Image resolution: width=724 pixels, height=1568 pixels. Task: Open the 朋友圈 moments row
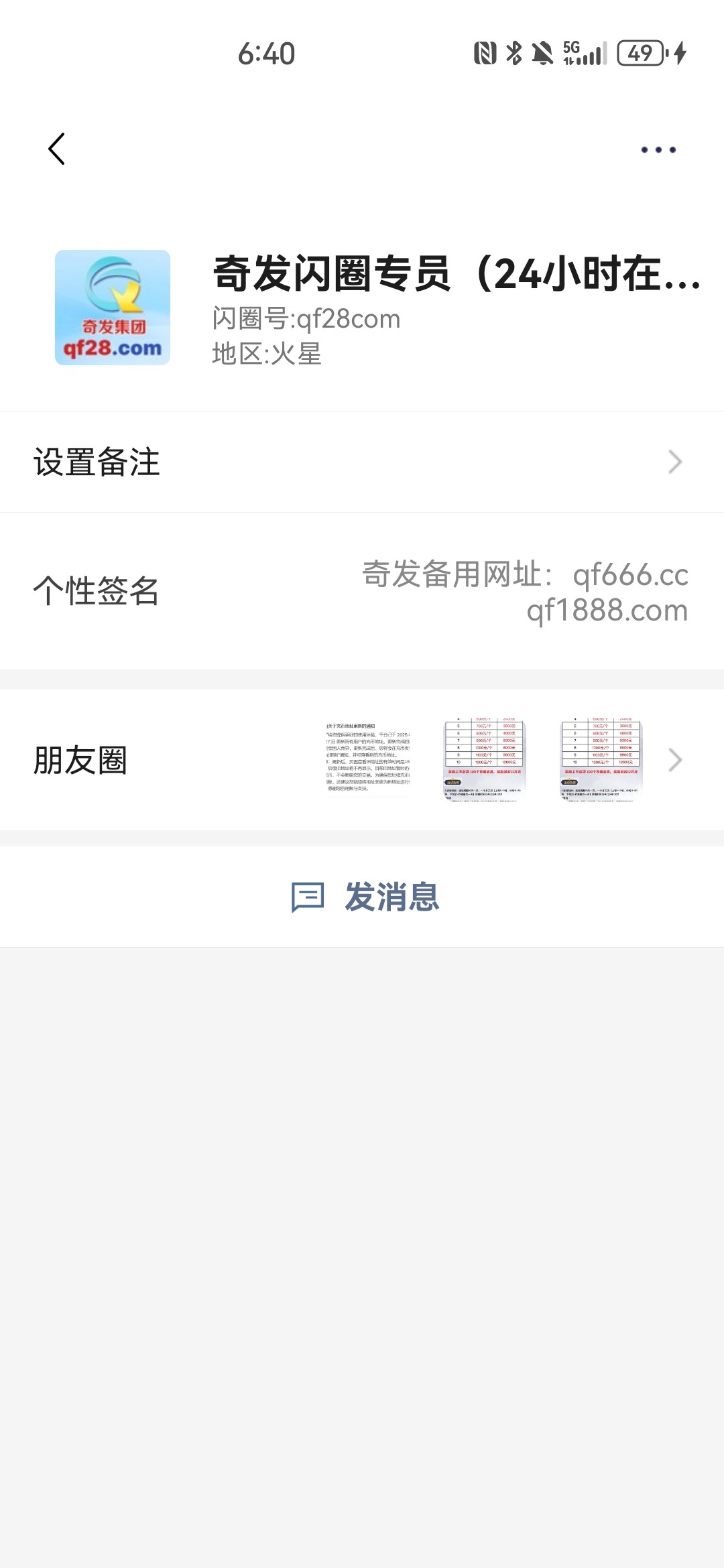pyautogui.click(x=362, y=760)
